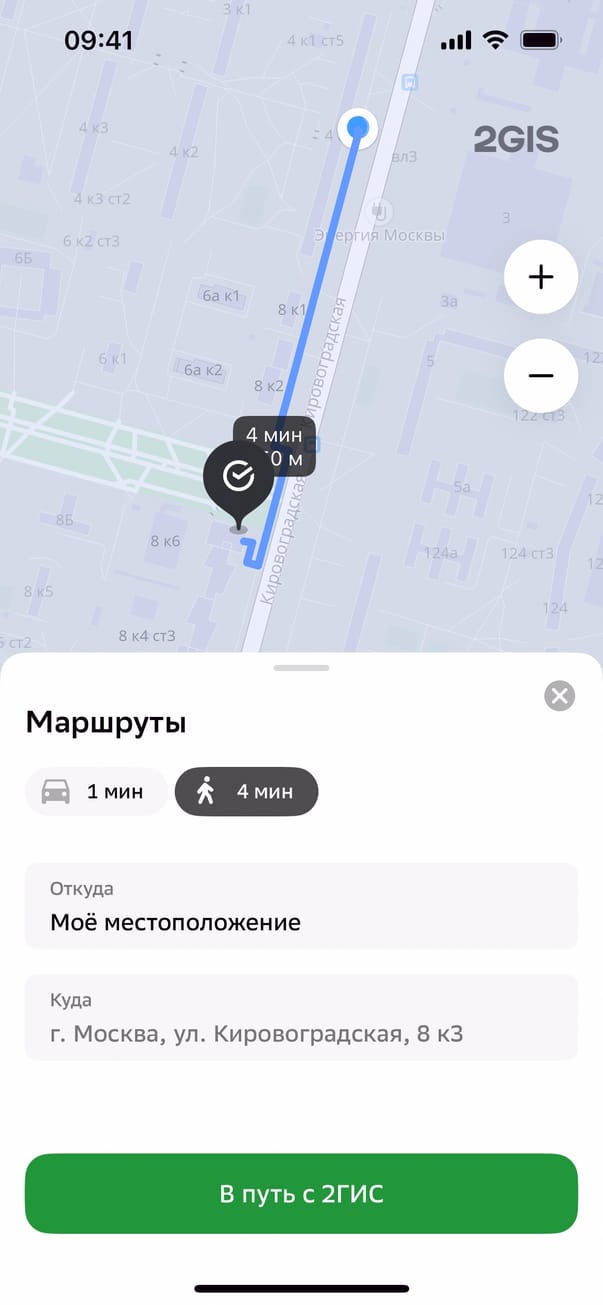Screen dimensions: 603x1305
Task: Close the Маршруты panel
Action: 560,696
